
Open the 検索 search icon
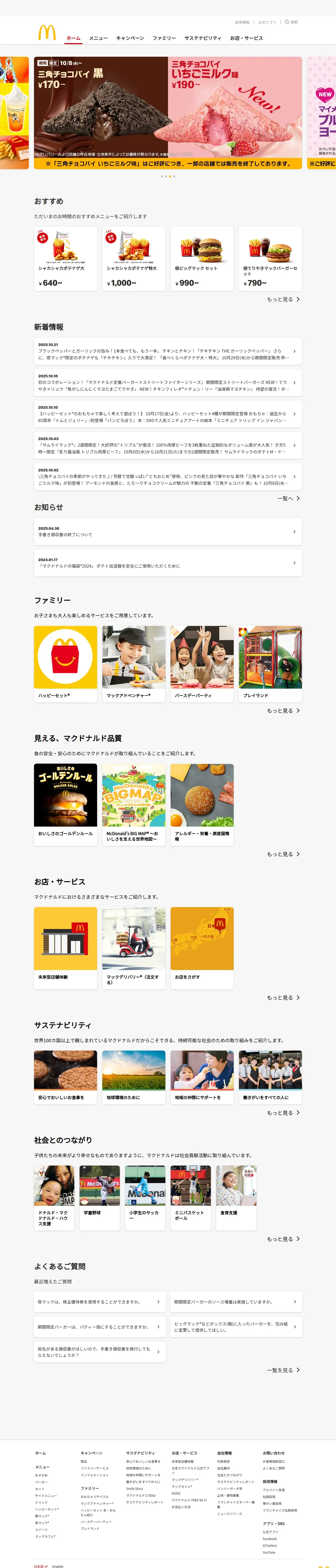tap(291, 22)
